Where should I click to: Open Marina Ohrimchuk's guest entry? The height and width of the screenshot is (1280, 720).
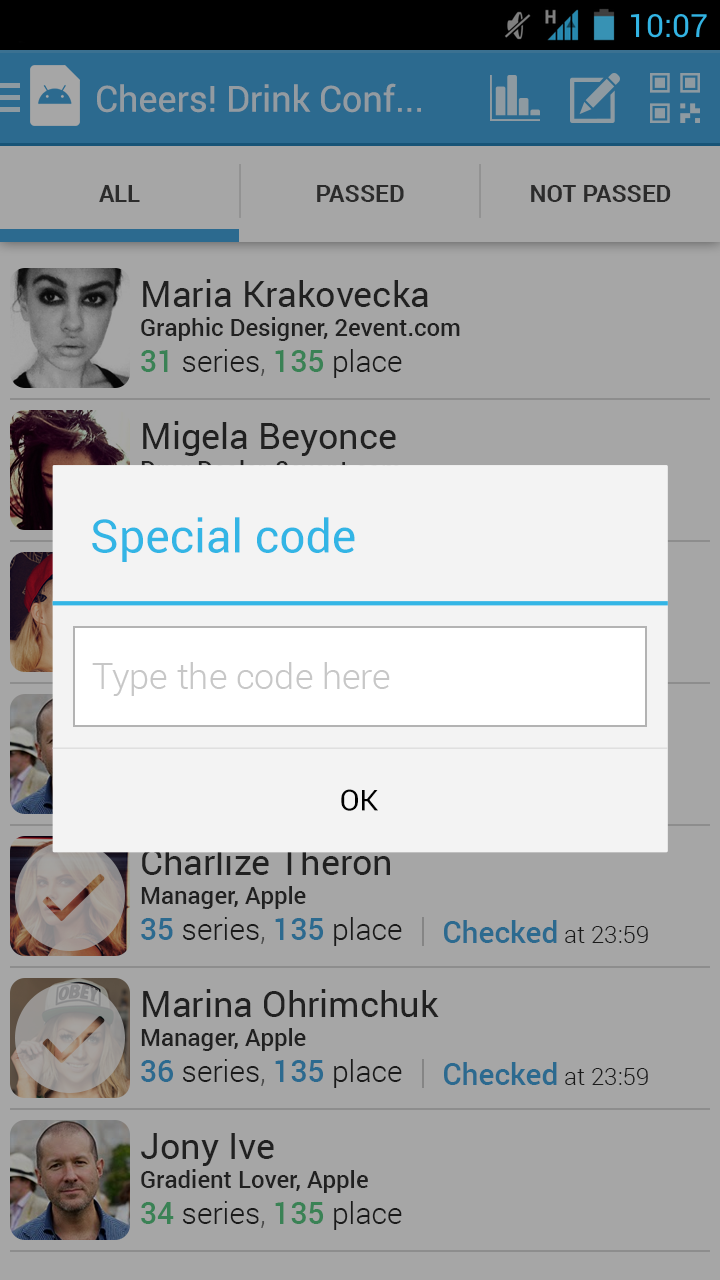(x=360, y=1038)
